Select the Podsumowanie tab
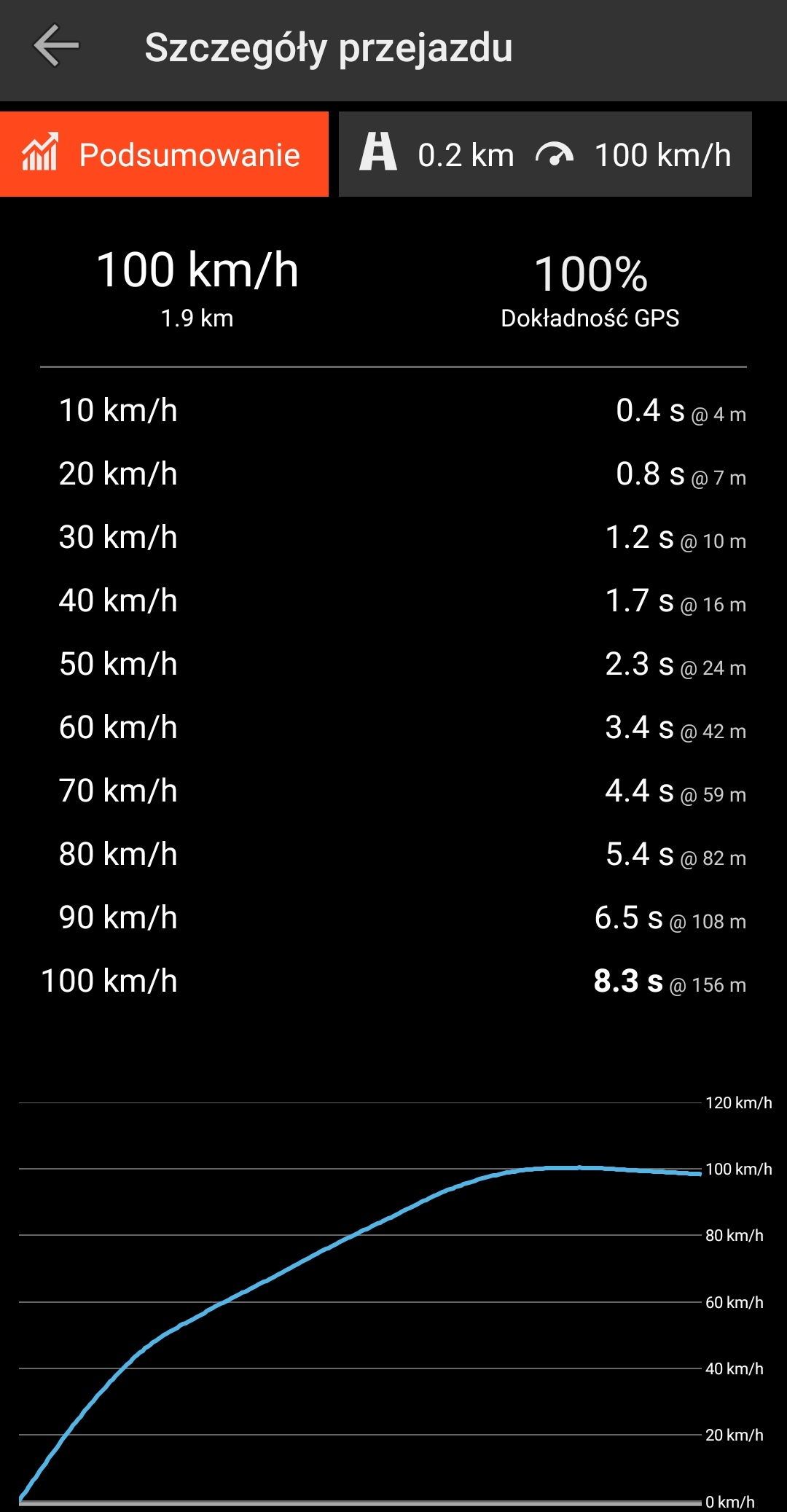 164,154
